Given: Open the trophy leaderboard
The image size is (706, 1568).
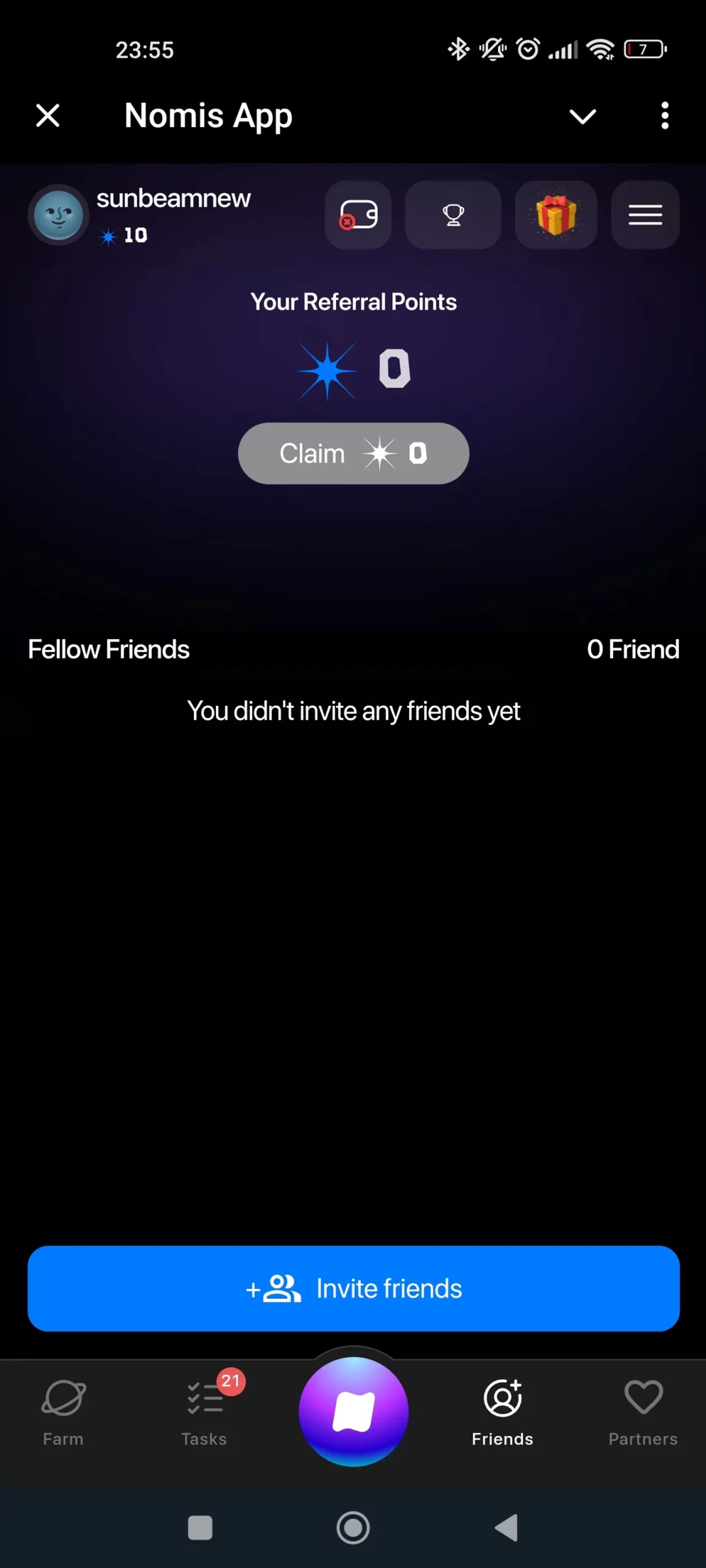Looking at the screenshot, I should pos(453,215).
